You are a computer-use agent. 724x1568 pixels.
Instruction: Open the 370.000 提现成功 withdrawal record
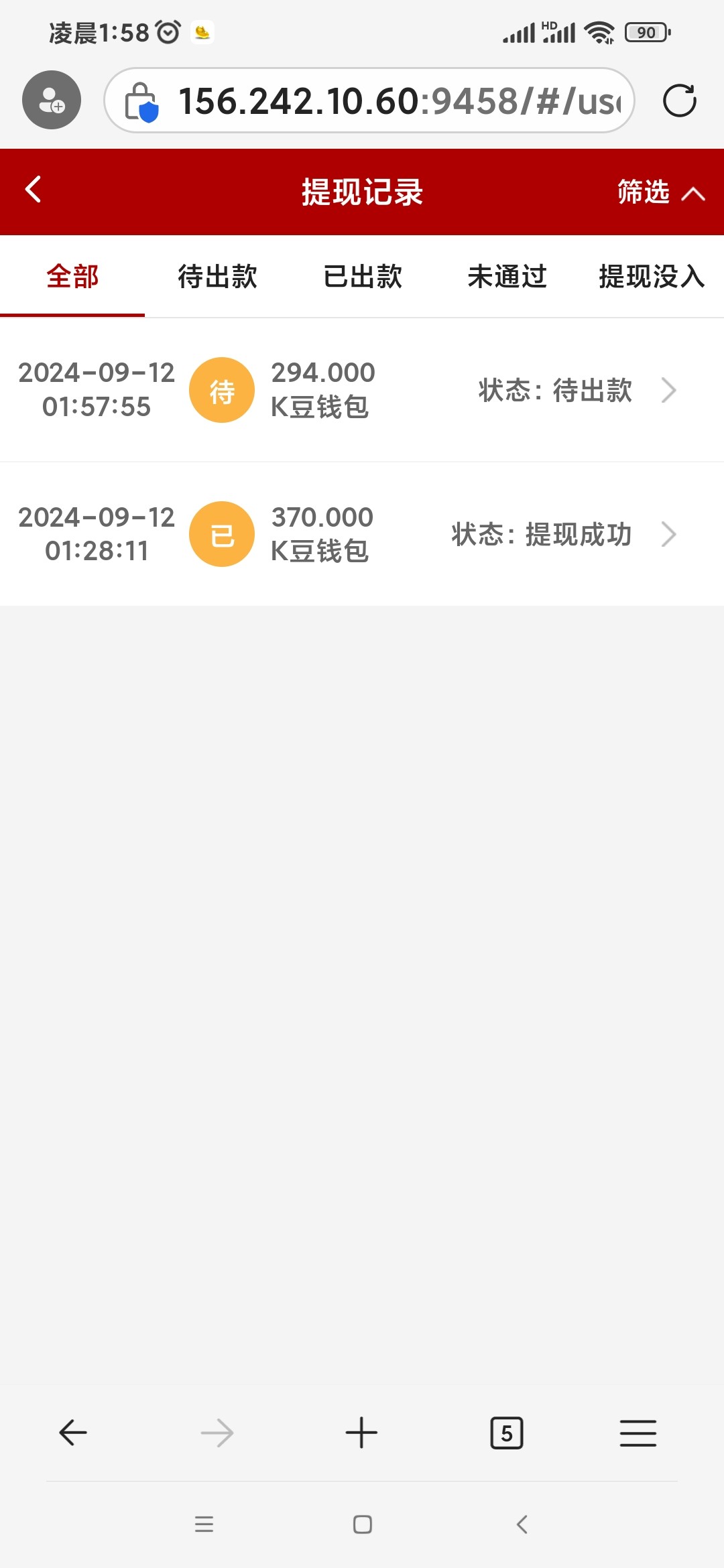pyautogui.click(x=362, y=534)
